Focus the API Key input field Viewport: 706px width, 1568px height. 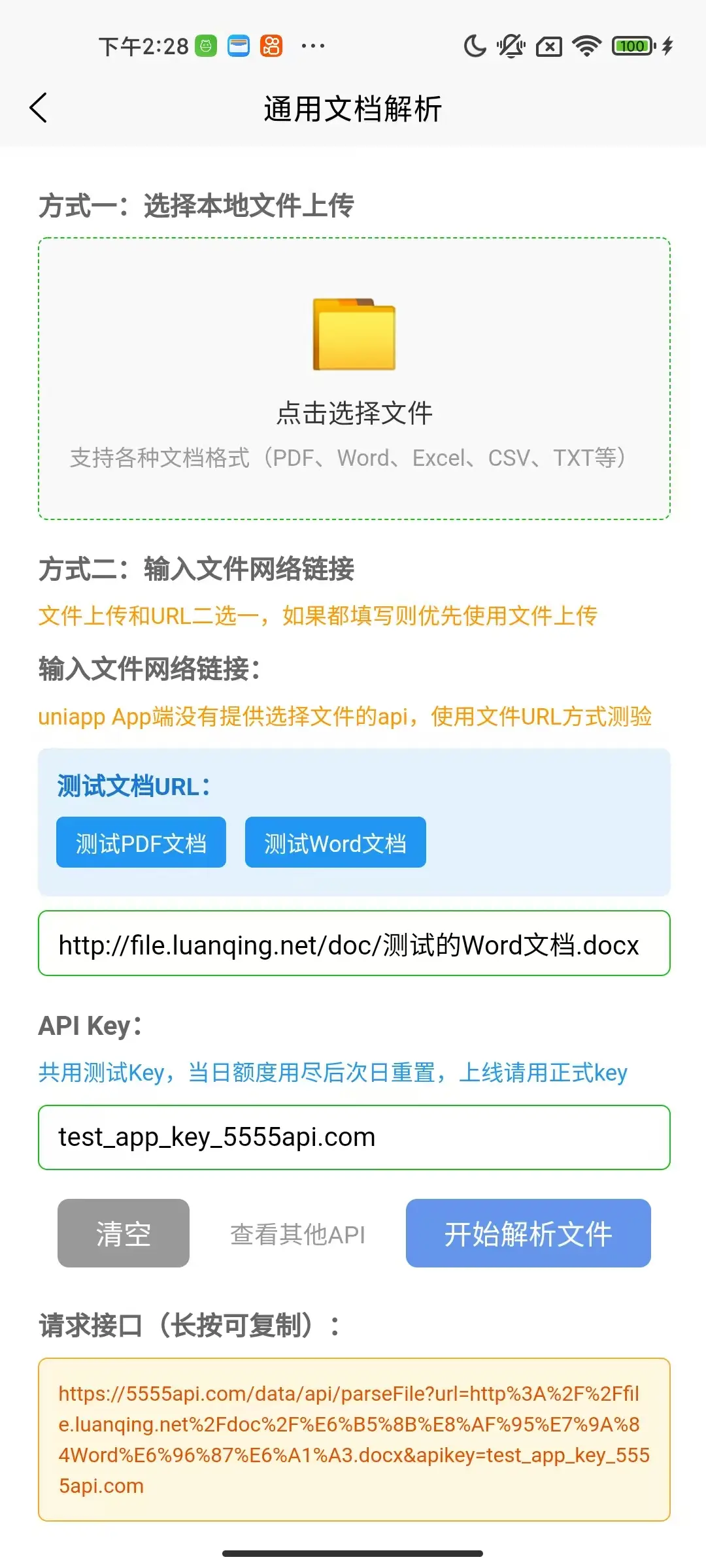point(354,1137)
